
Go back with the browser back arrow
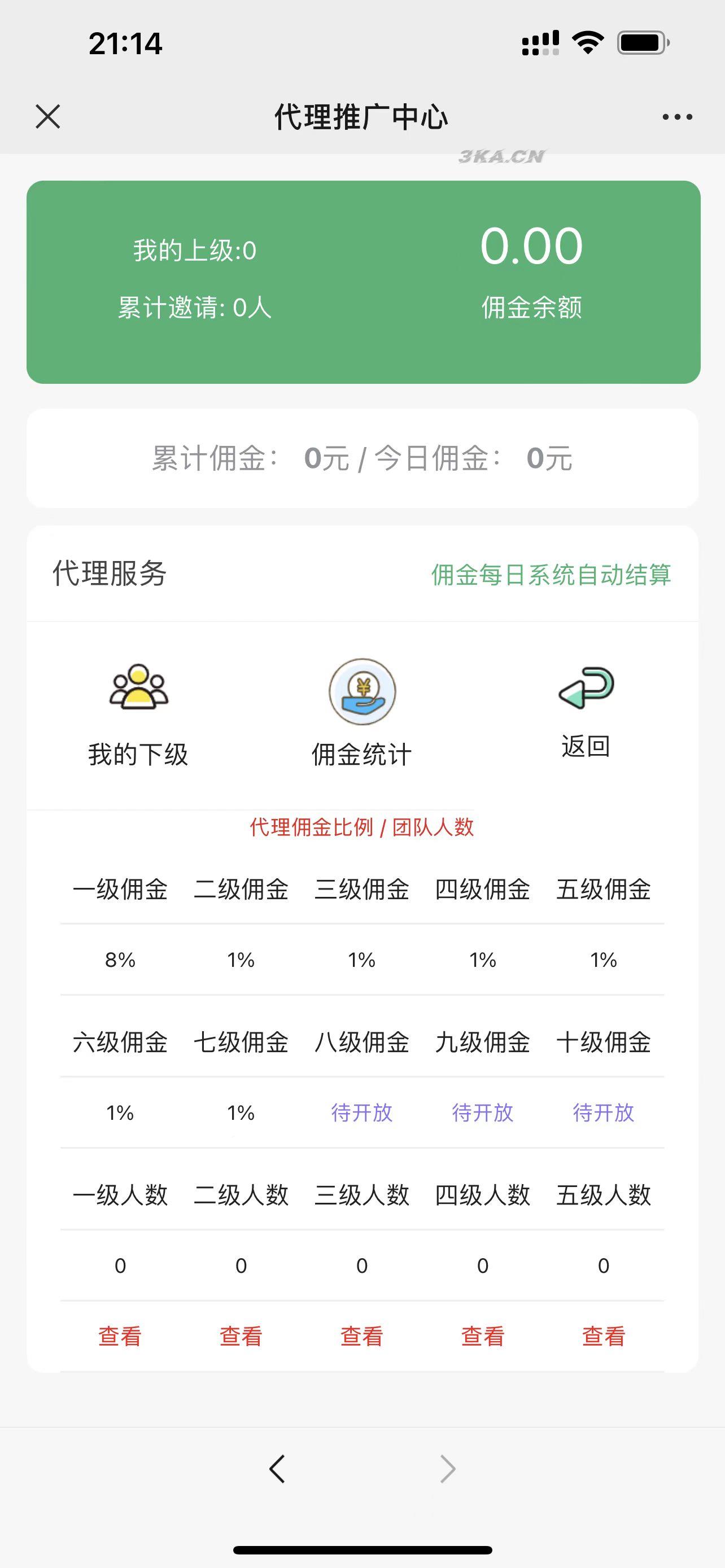click(x=277, y=1469)
